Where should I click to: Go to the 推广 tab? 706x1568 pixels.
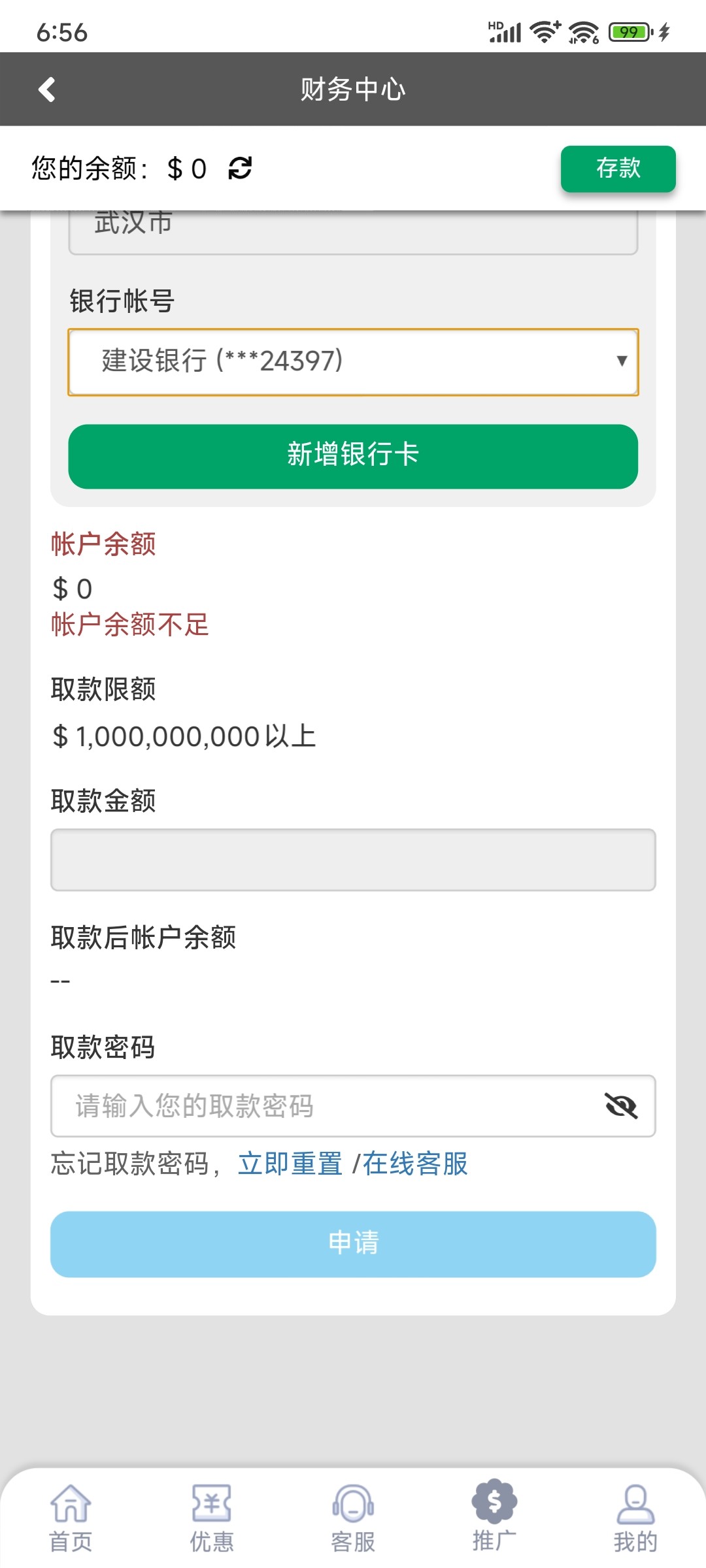494,1518
